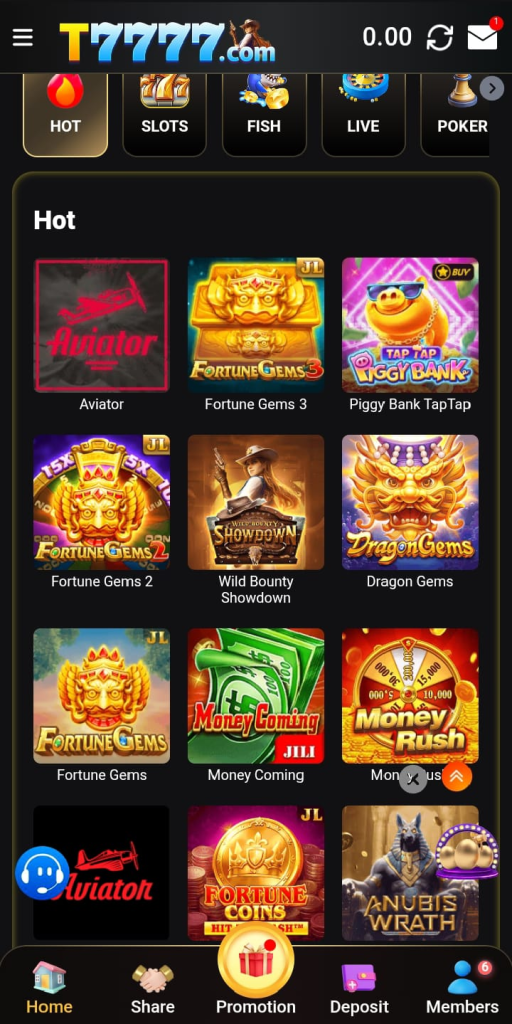
Task: Switch to the Deposit tab
Action: (359, 989)
